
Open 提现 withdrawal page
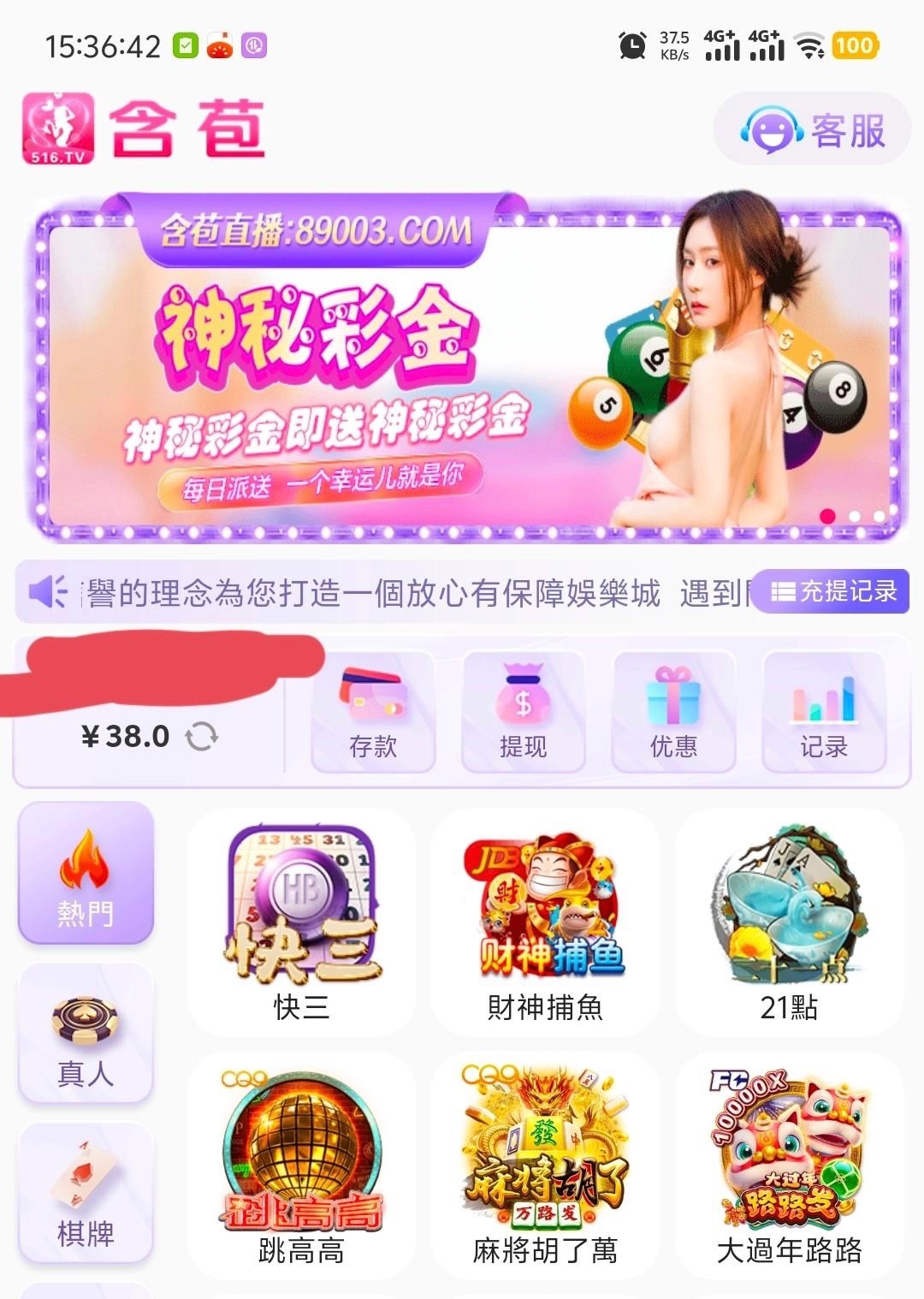[523, 712]
